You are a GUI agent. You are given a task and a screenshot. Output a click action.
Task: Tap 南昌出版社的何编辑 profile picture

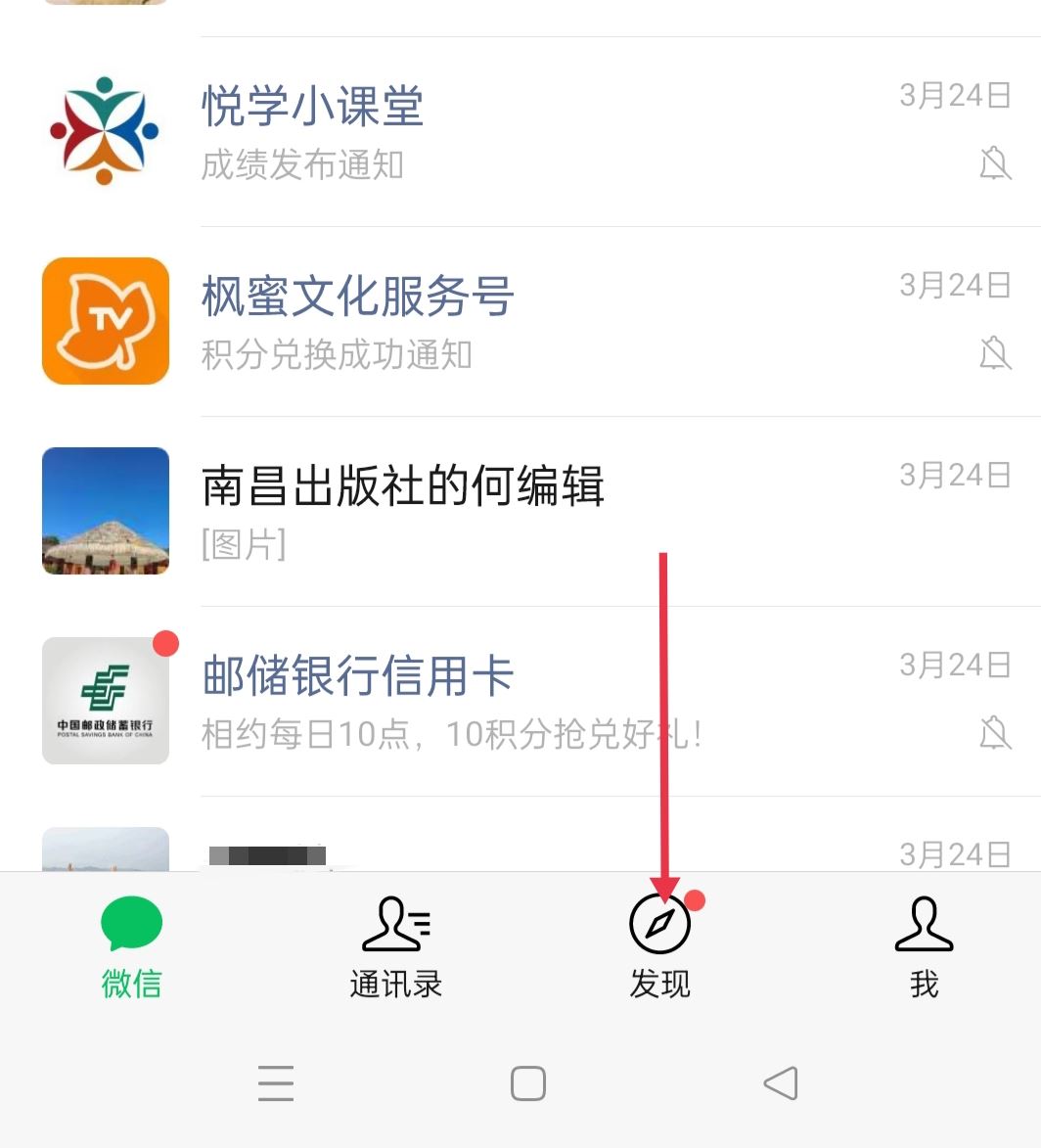coord(106,511)
